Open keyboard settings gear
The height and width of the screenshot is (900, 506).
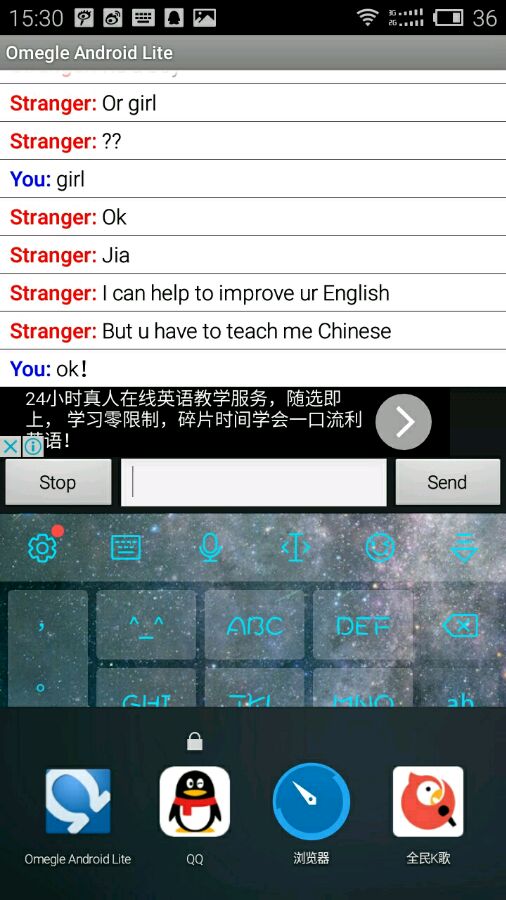(x=43, y=548)
